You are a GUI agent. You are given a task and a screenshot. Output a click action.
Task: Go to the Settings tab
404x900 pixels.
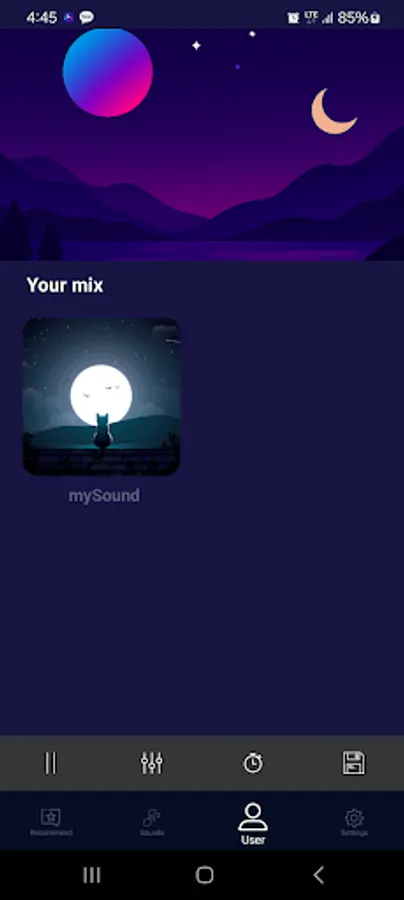[354, 822]
